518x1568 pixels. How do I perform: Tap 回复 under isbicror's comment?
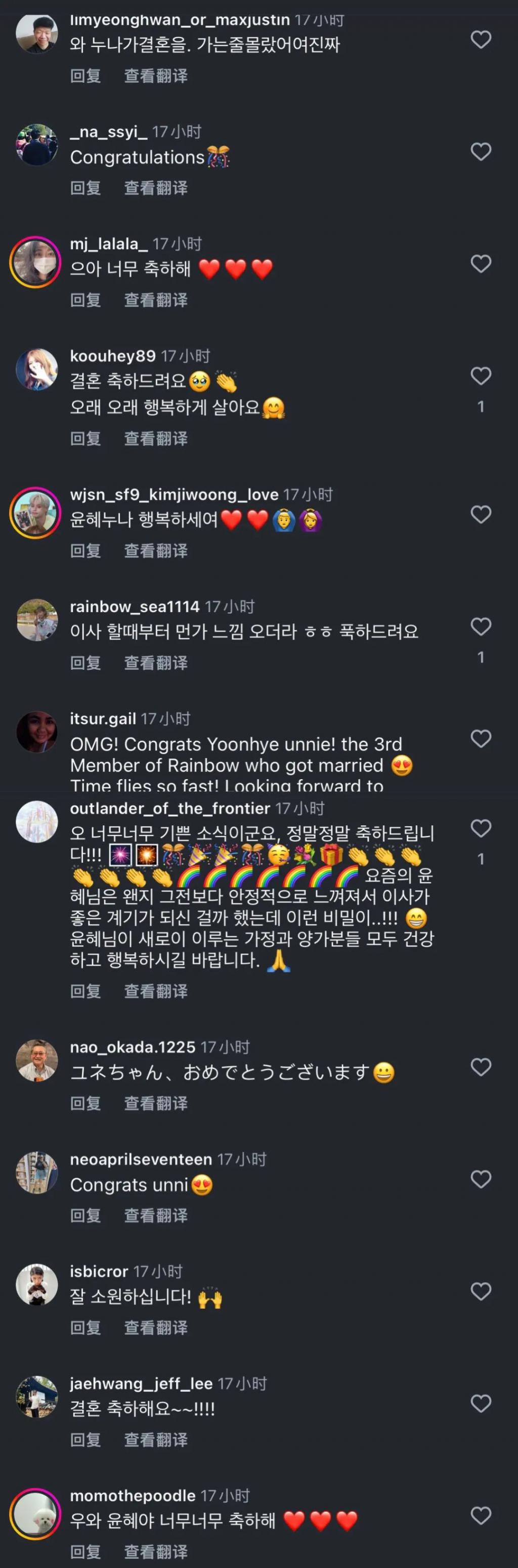tap(85, 1327)
